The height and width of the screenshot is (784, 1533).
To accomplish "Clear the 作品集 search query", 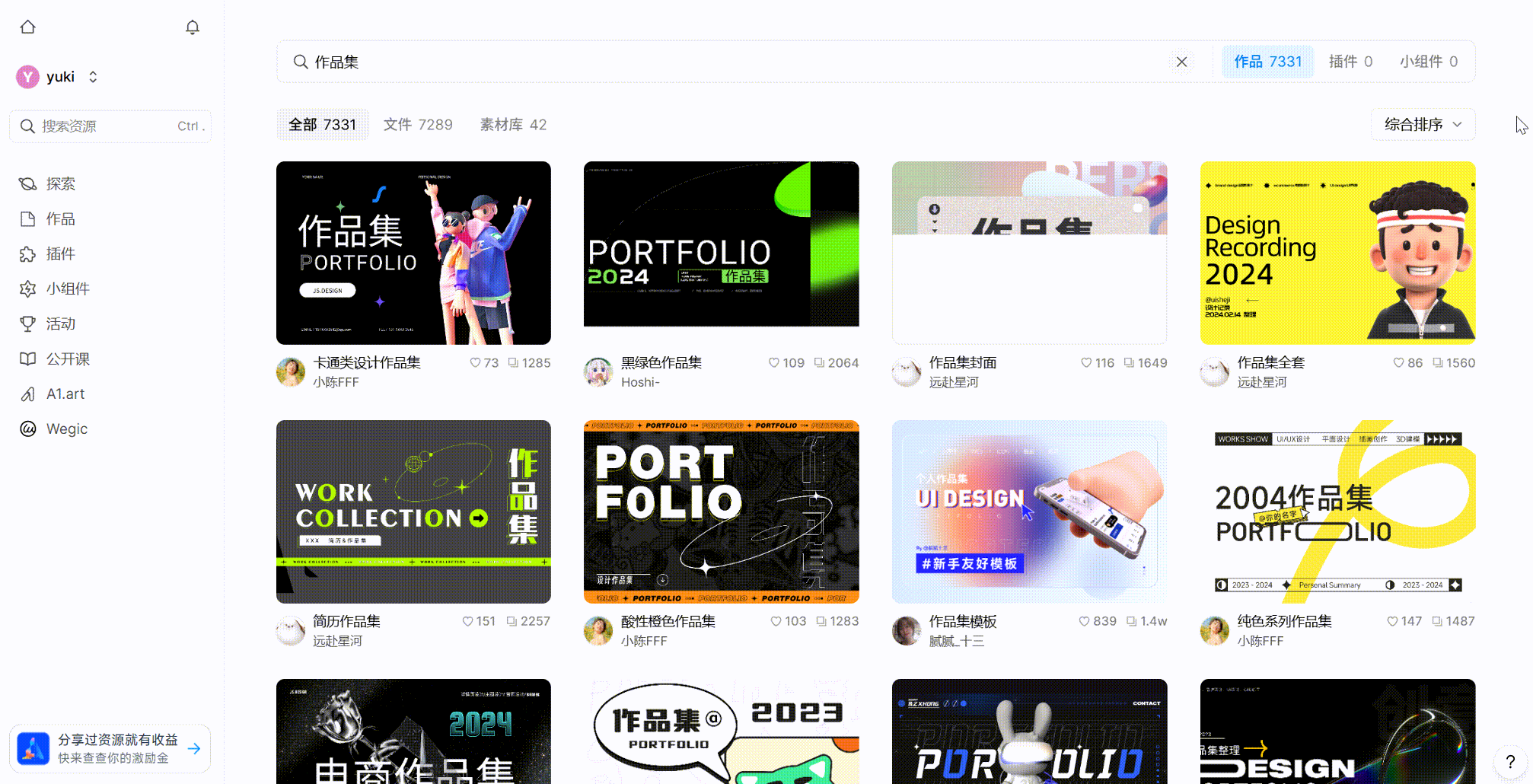I will (1181, 62).
